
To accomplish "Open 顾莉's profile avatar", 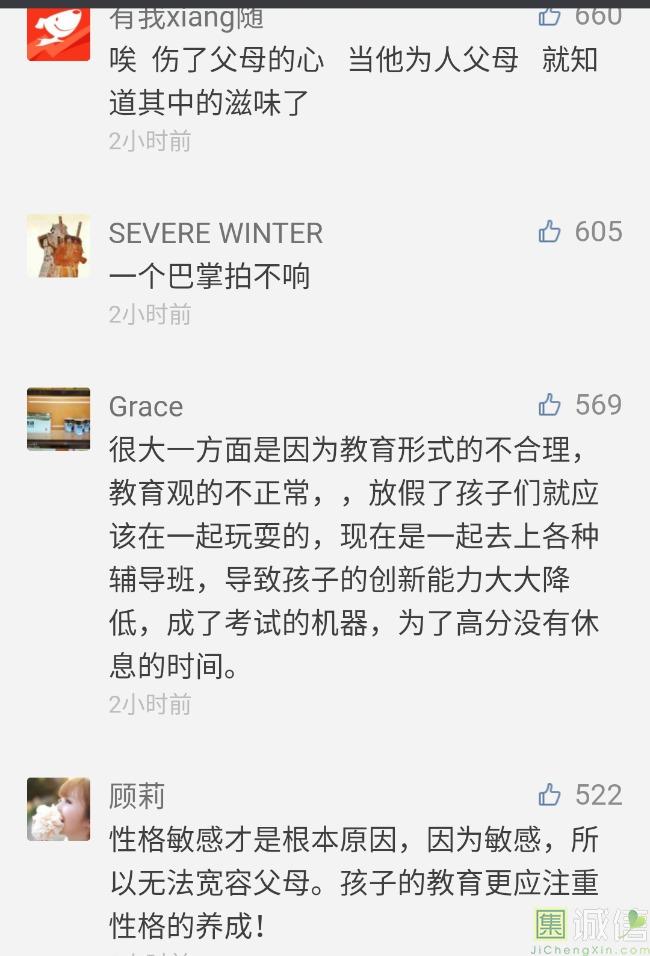I will [x=58, y=809].
